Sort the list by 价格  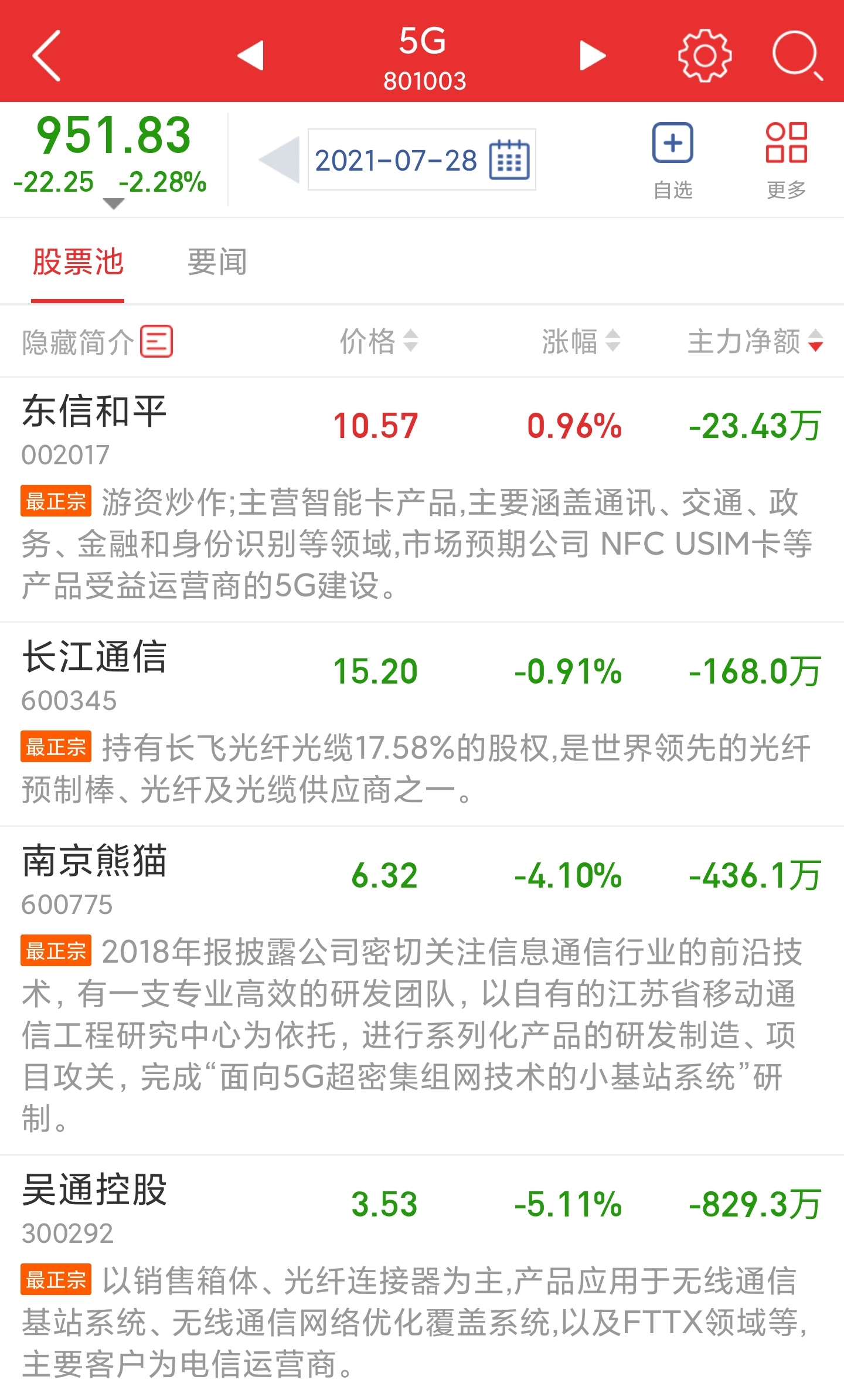379,341
